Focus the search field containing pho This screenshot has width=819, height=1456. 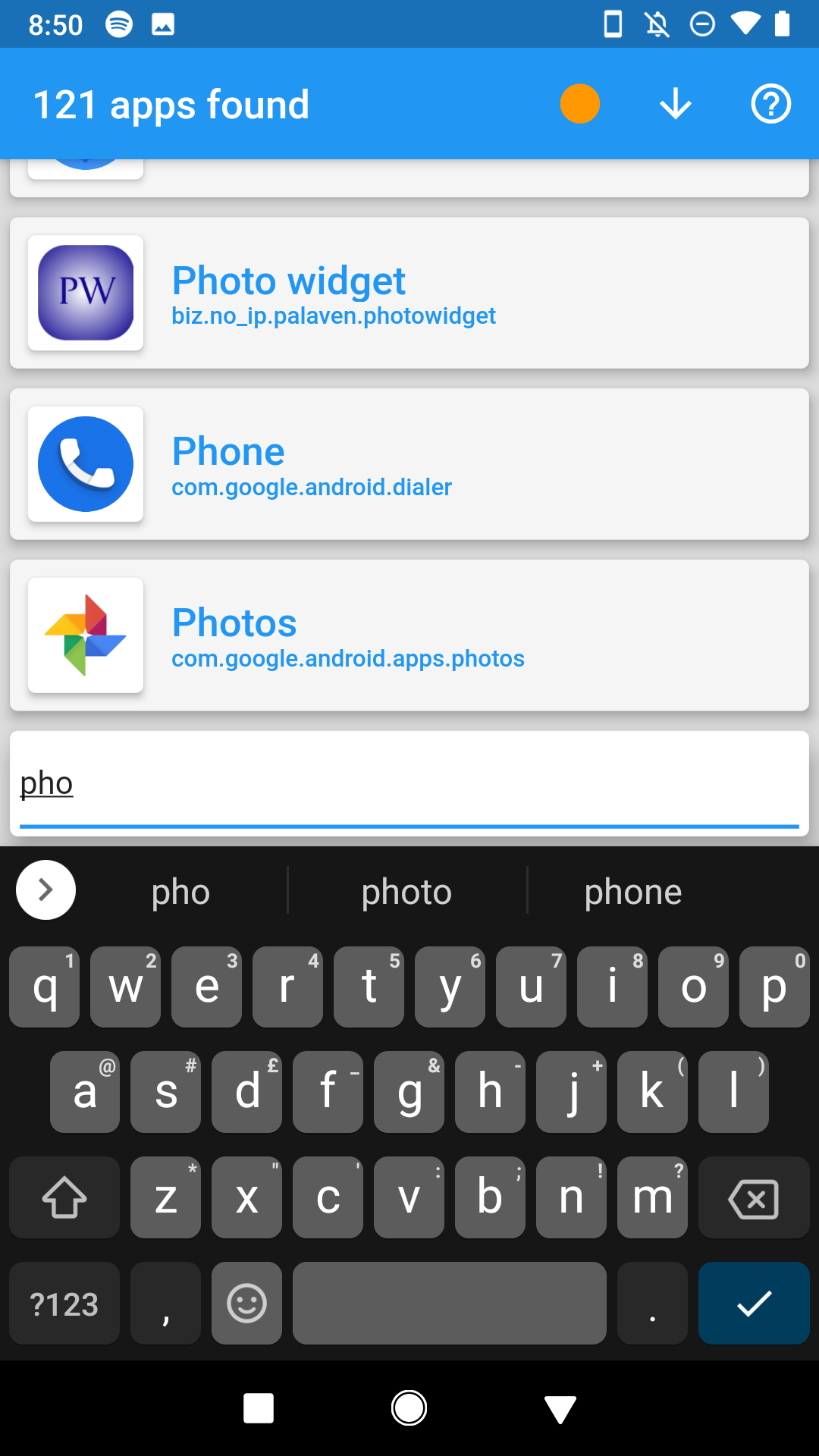pyautogui.click(x=409, y=784)
